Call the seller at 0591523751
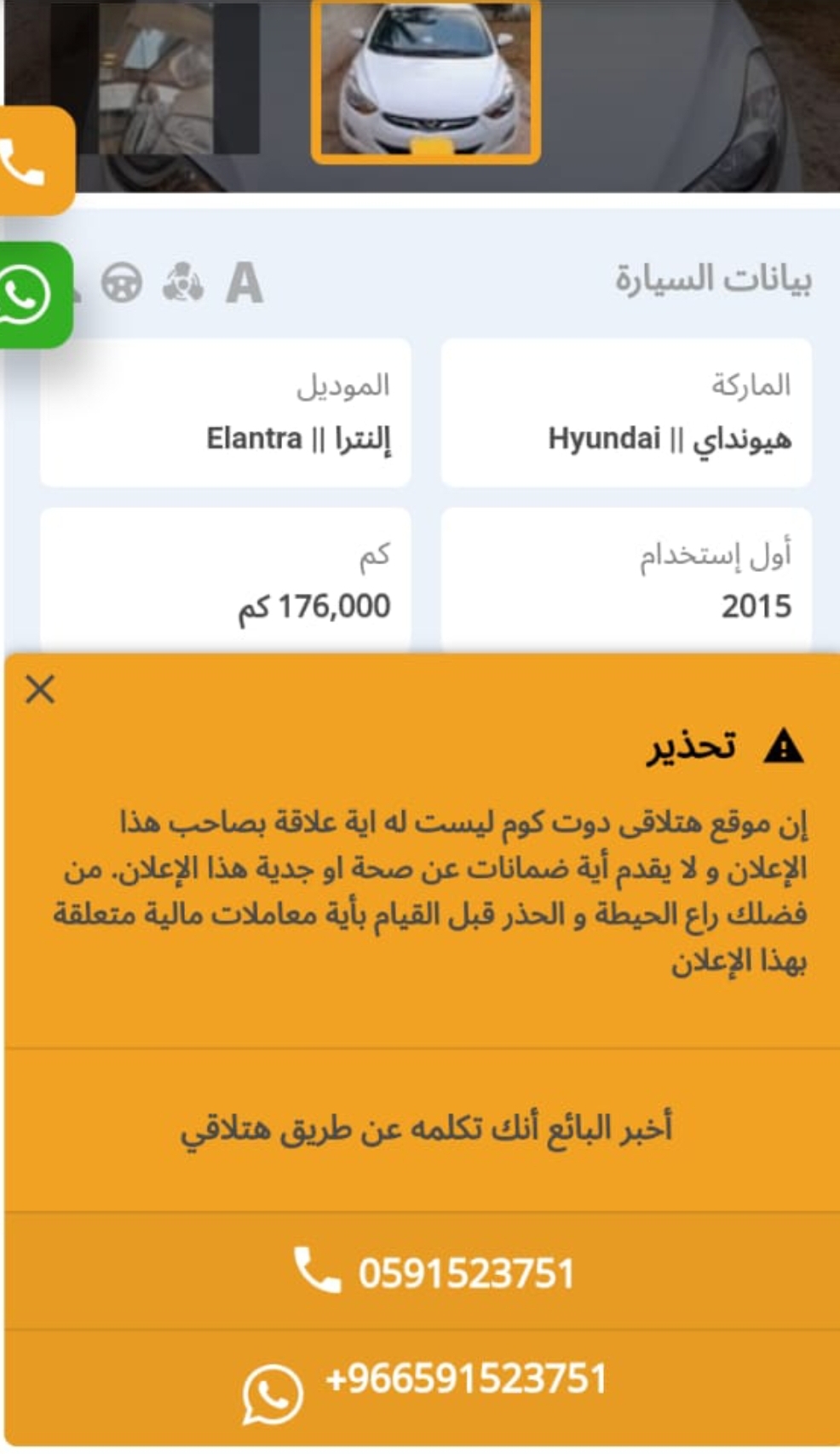Viewport: 840px width, 1454px height. (x=423, y=1272)
